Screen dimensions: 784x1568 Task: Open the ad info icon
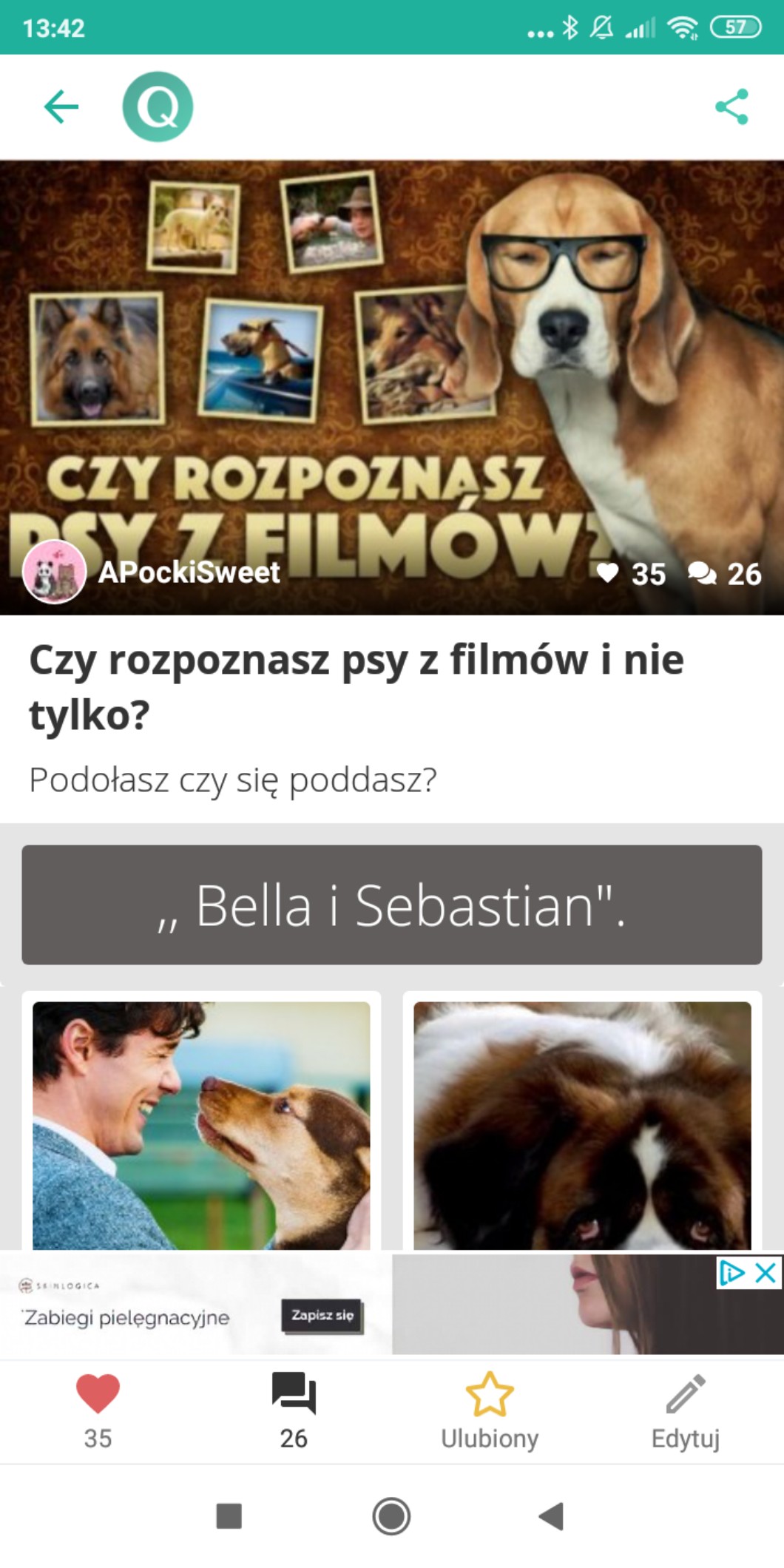(731, 1273)
